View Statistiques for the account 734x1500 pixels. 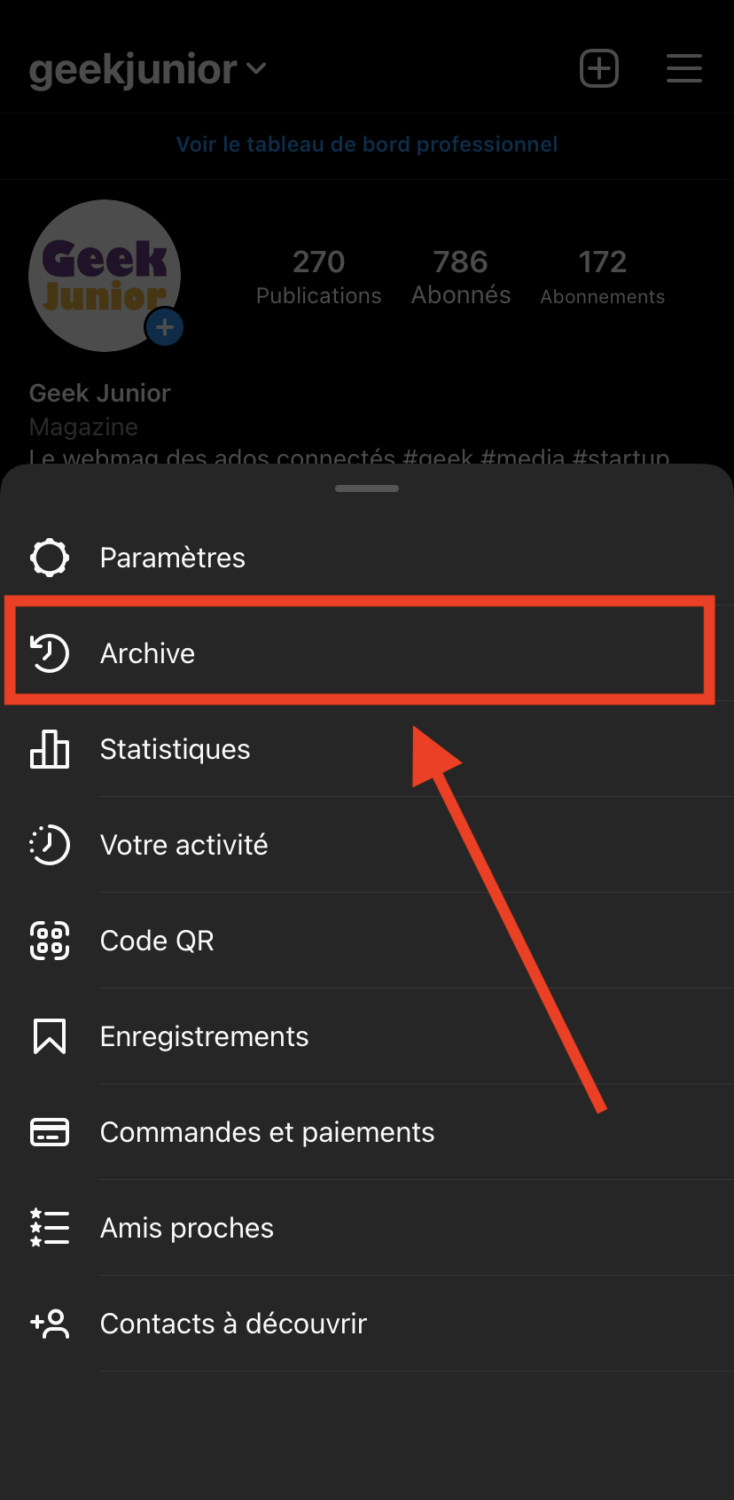(x=175, y=749)
